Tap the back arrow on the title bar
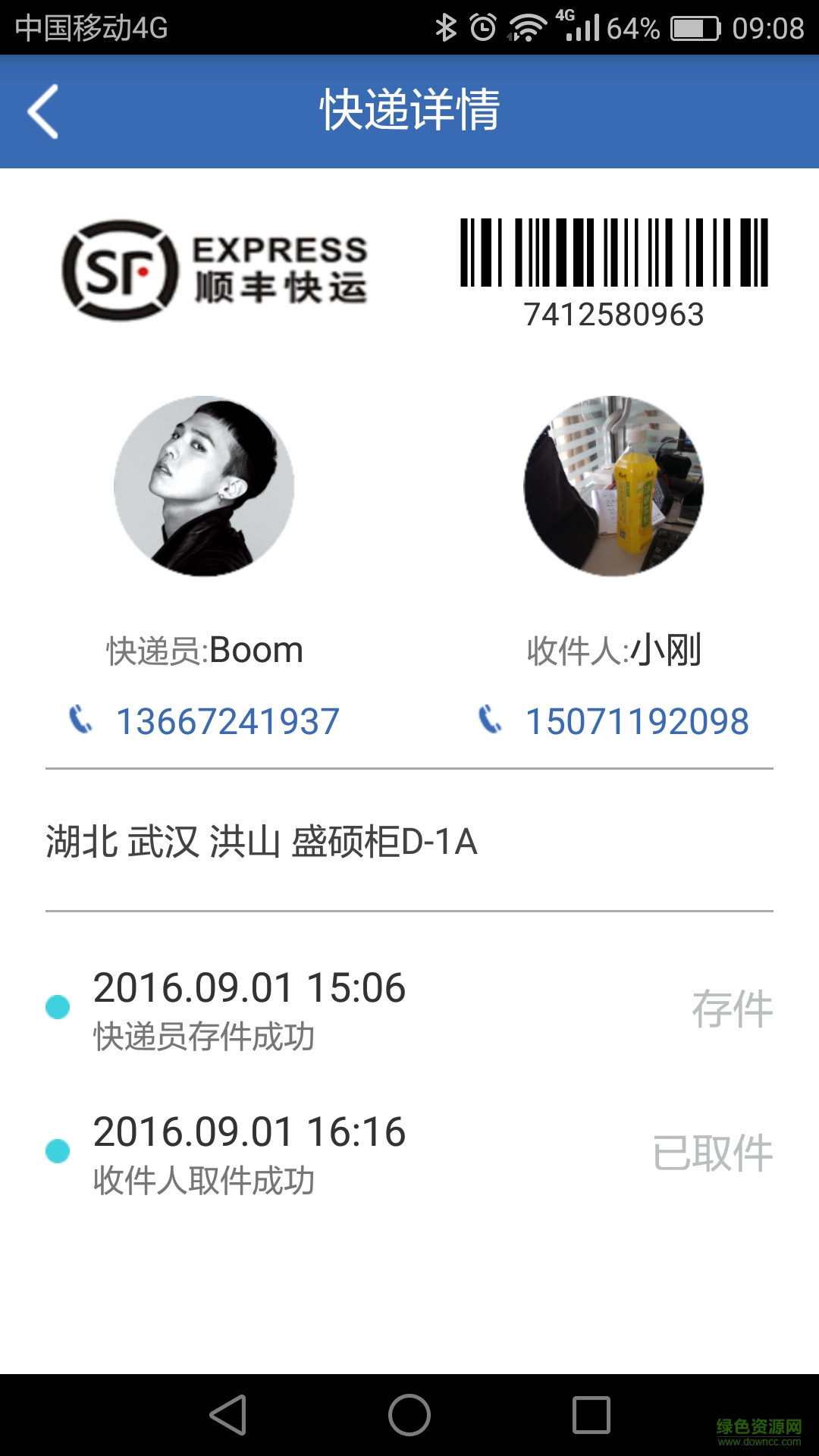The image size is (819, 1456). [x=45, y=109]
